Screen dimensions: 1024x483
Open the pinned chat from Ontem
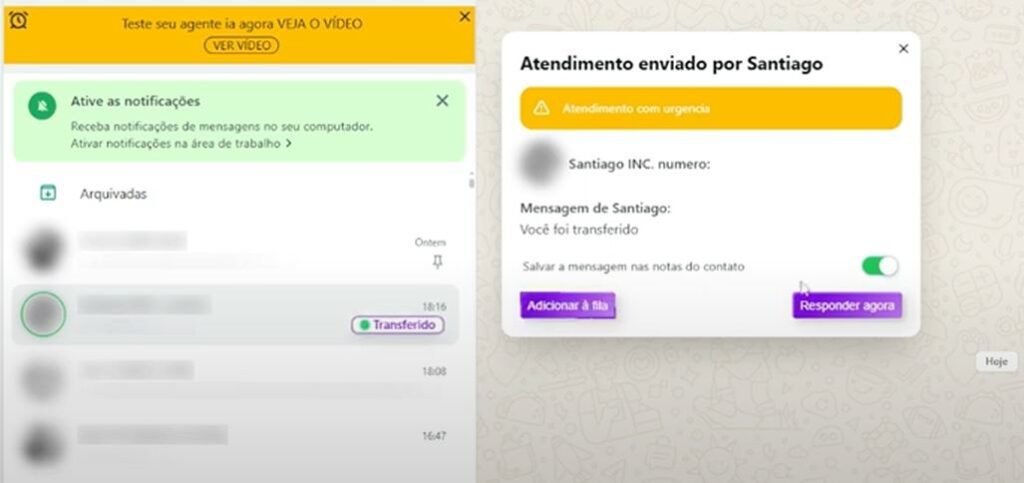(235, 250)
